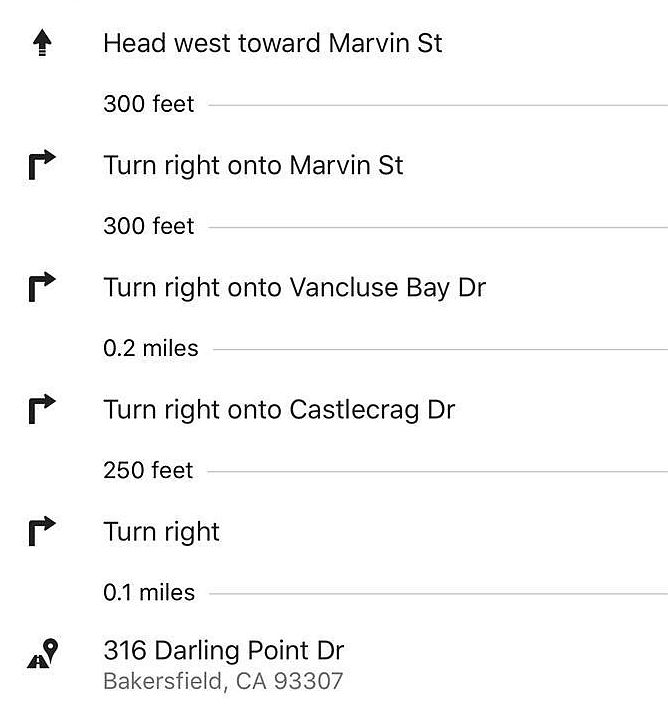Show the Turn right onto Vancluse Bay Dr step
668x720 pixels.
click(294, 288)
